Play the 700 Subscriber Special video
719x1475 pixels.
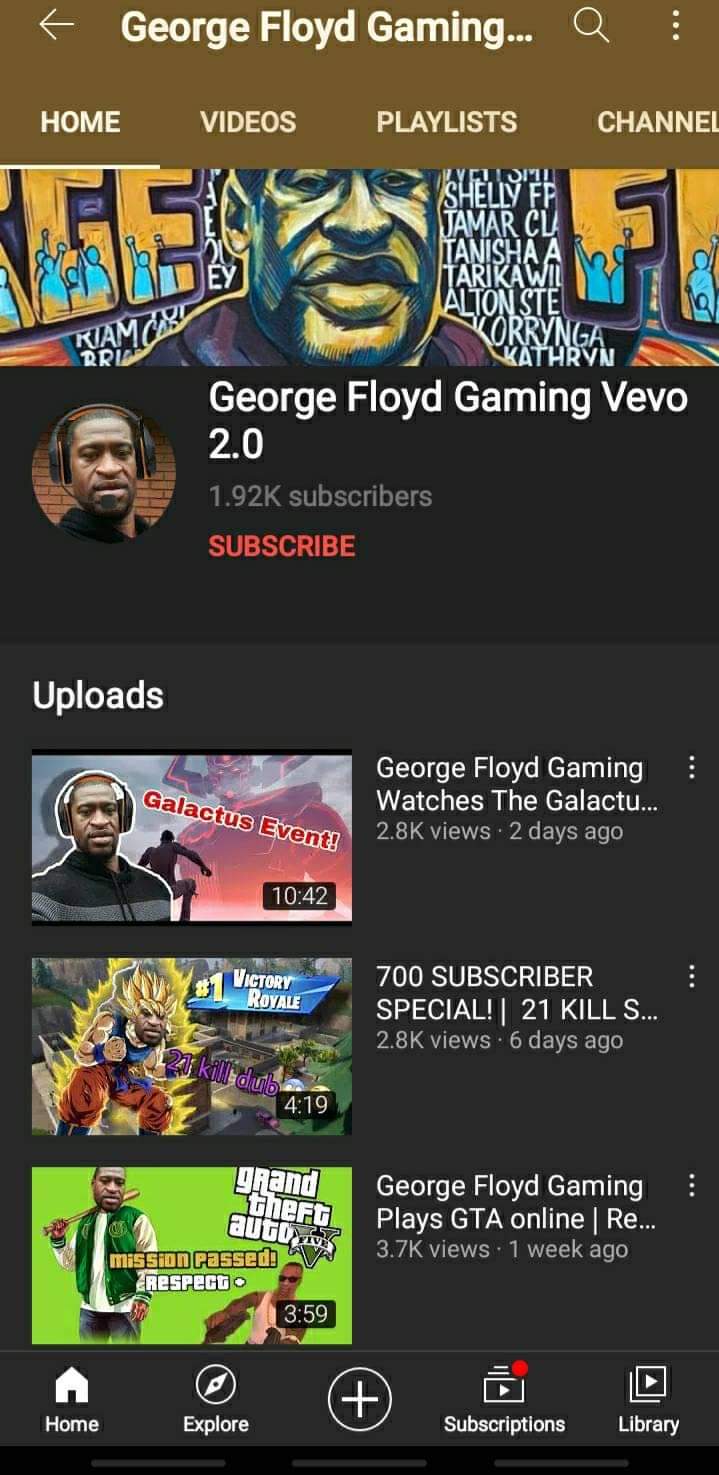pos(192,1046)
